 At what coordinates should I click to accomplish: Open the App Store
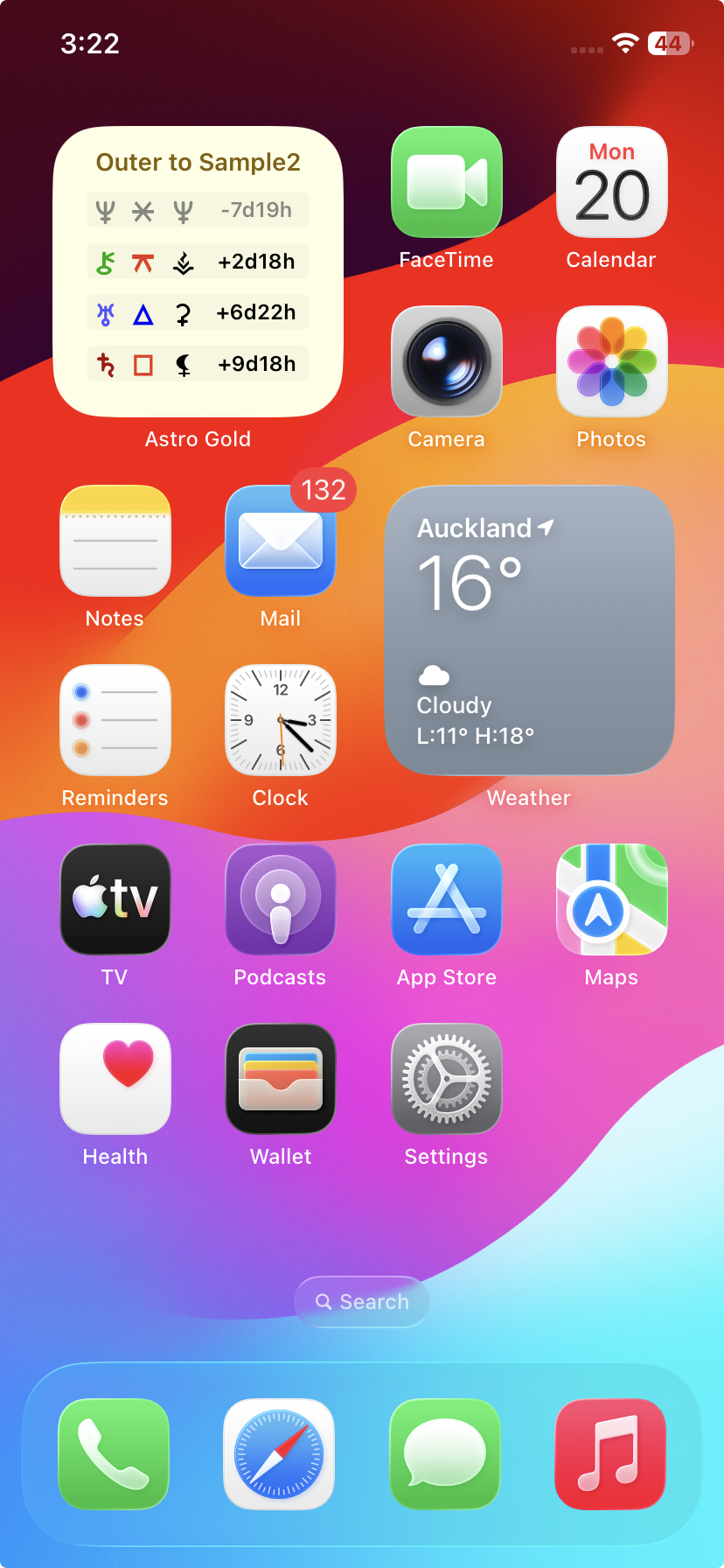pyautogui.click(x=447, y=899)
